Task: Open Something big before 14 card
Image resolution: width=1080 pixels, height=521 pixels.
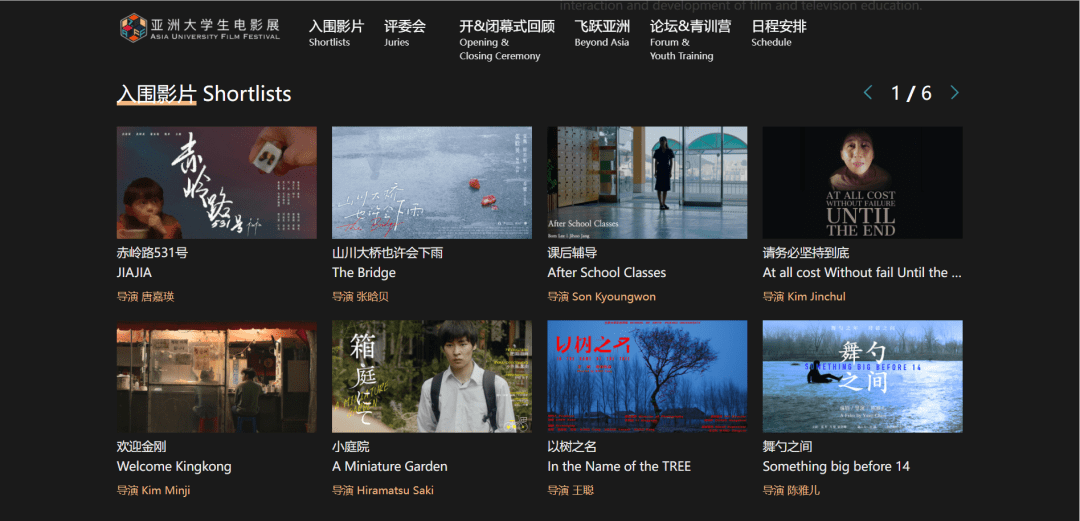Action: pos(862,377)
